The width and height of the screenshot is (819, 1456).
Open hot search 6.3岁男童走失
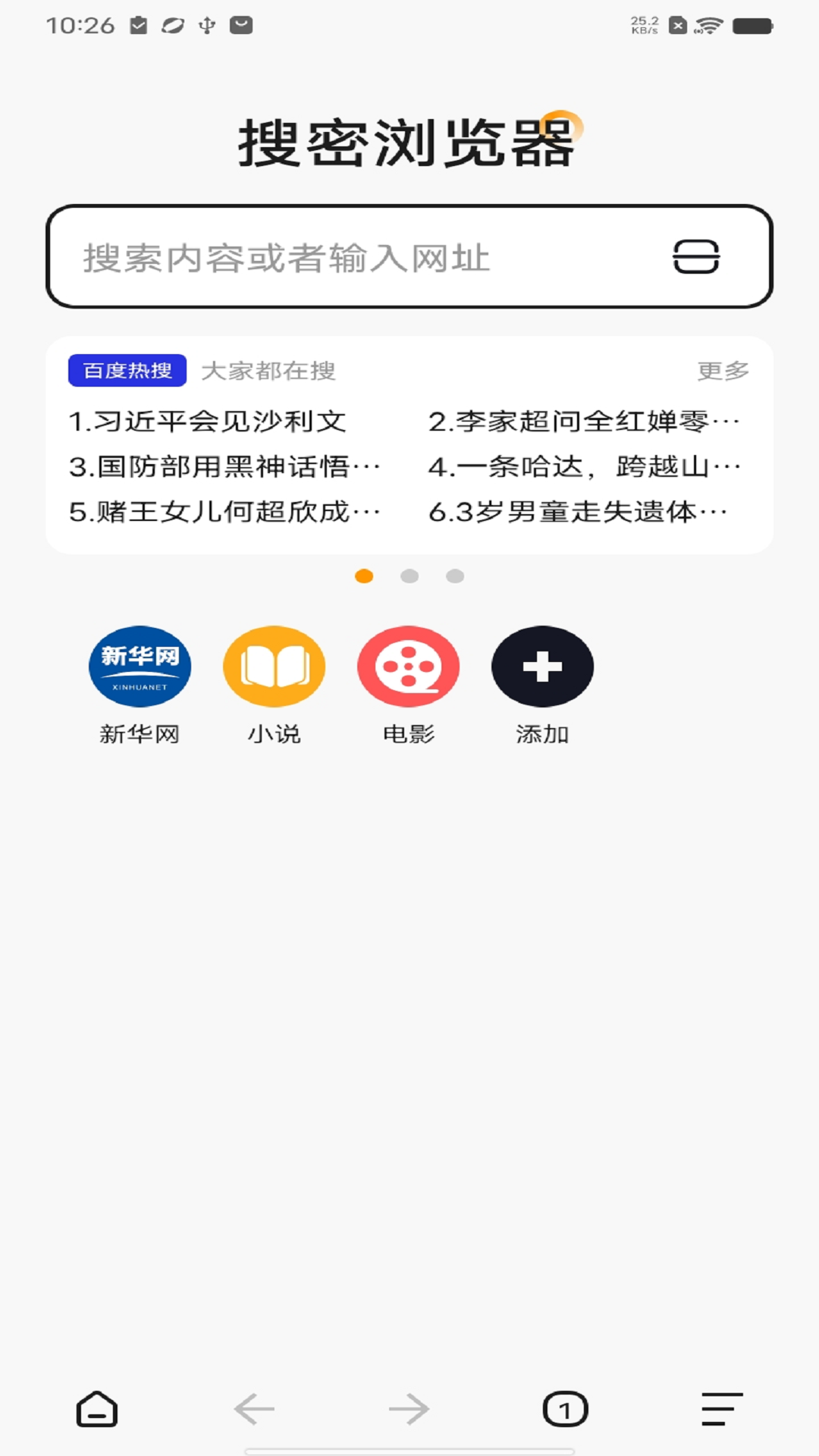(x=576, y=512)
